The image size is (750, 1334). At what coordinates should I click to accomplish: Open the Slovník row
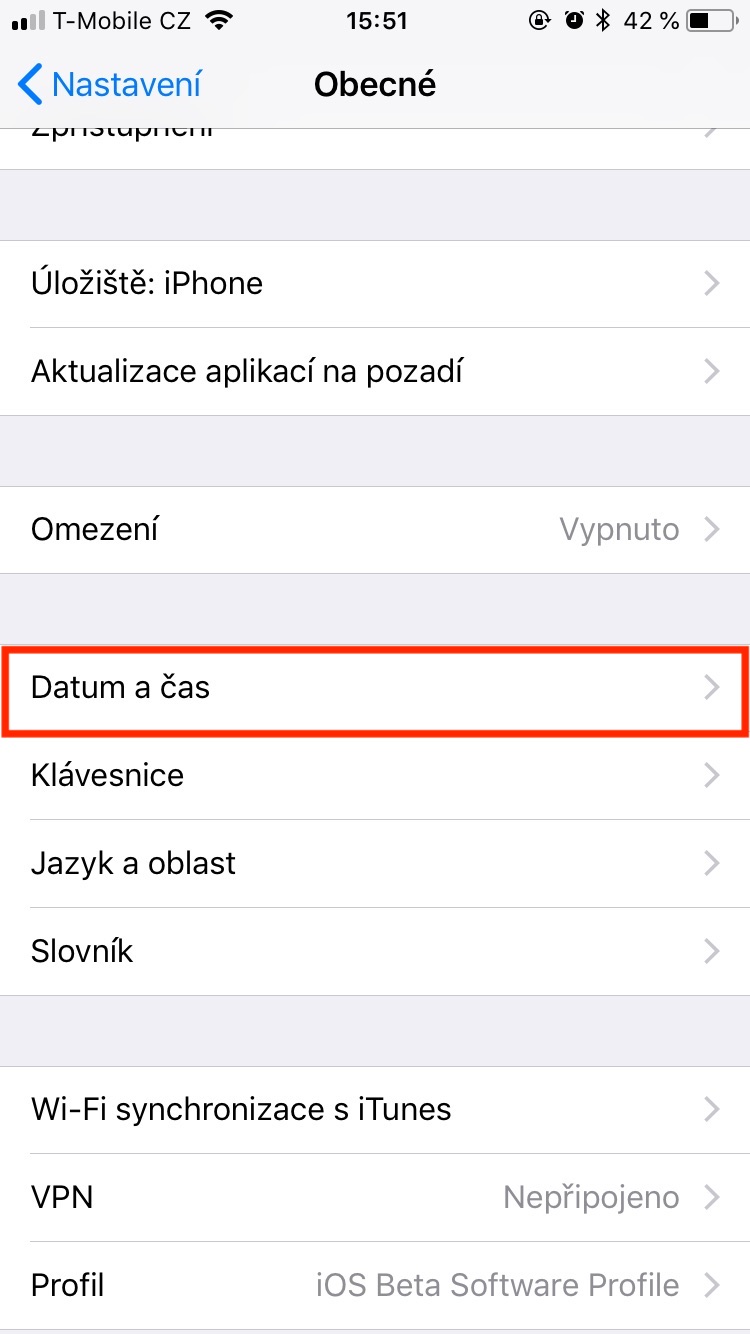pyautogui.click(x=375, y=951)
